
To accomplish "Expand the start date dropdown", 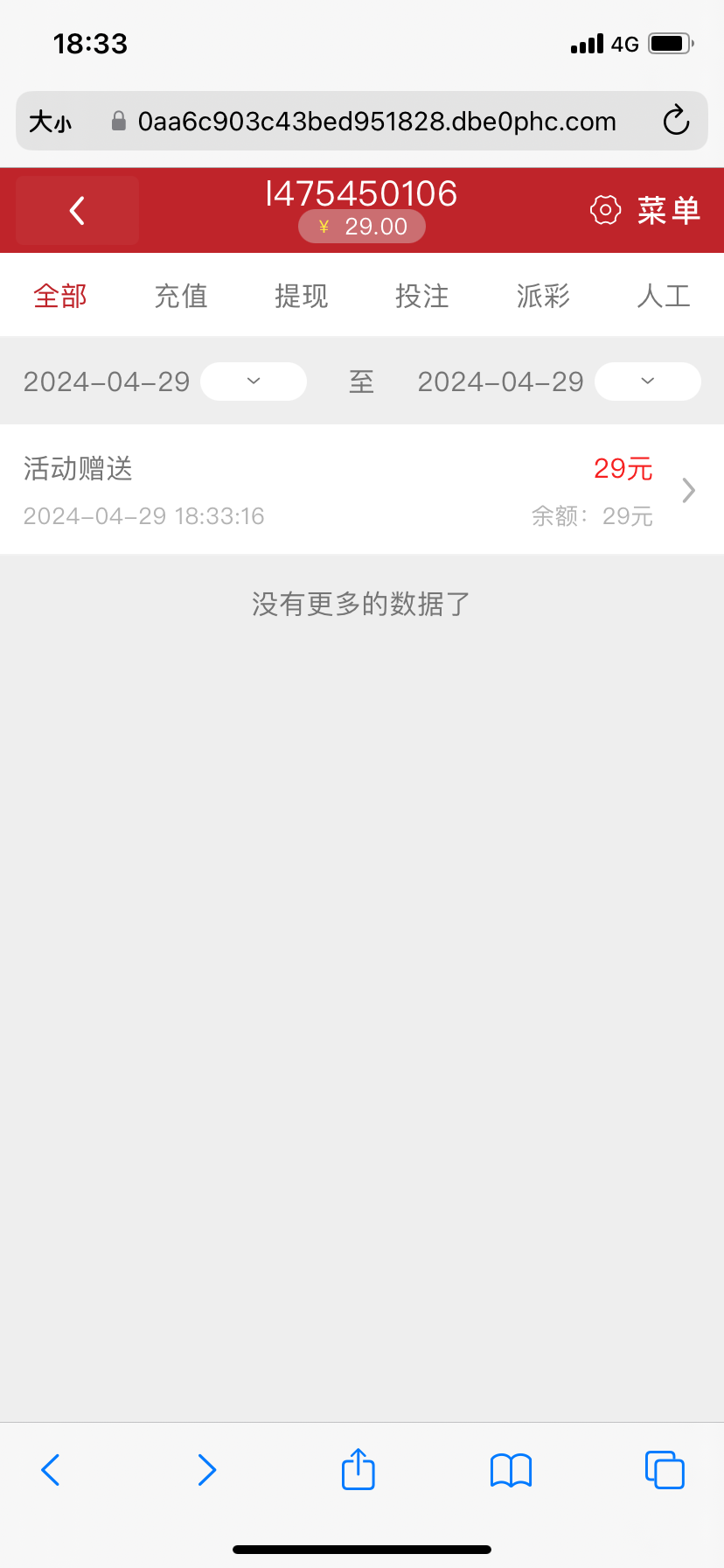I will point(254,381).
